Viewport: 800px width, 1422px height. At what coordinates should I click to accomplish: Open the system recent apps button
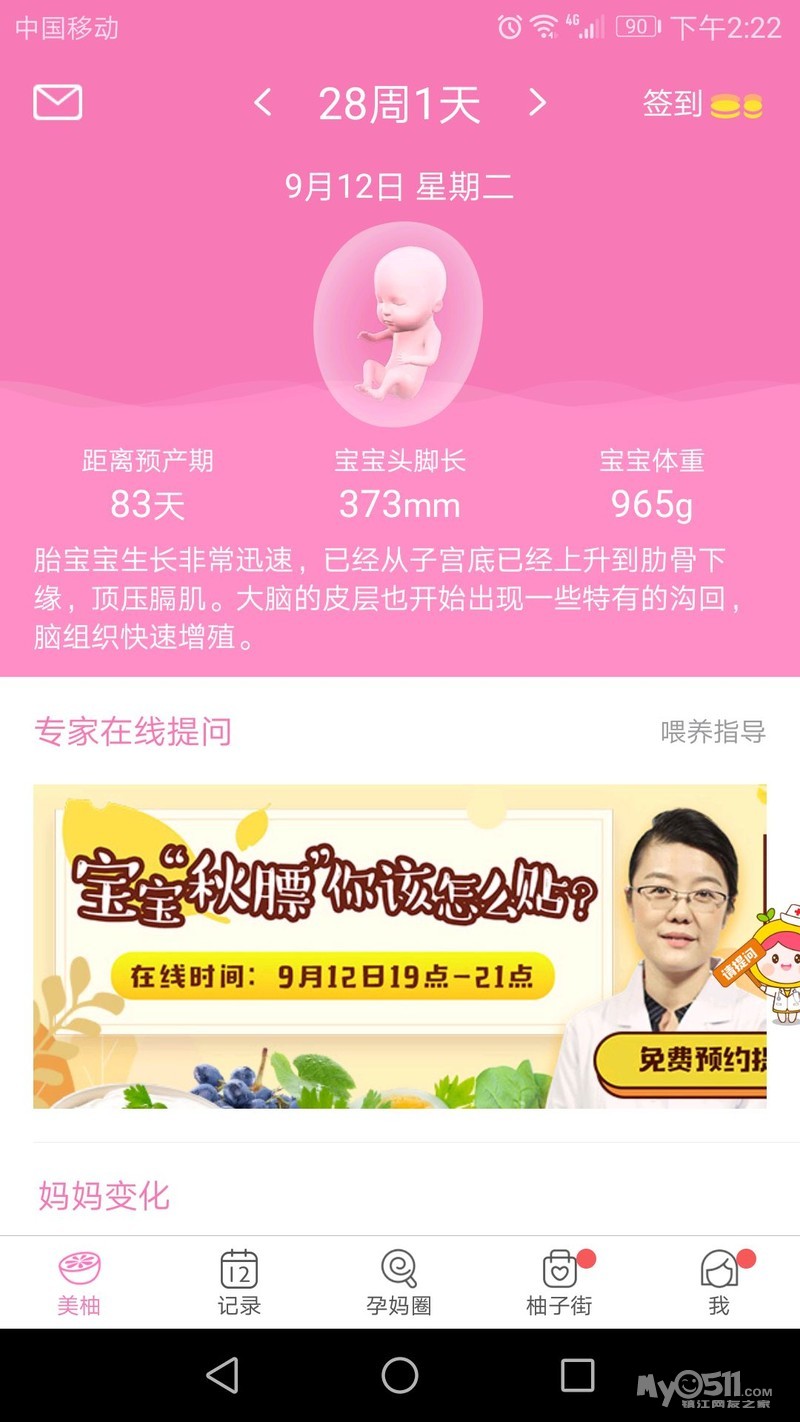click(577, 1375)
